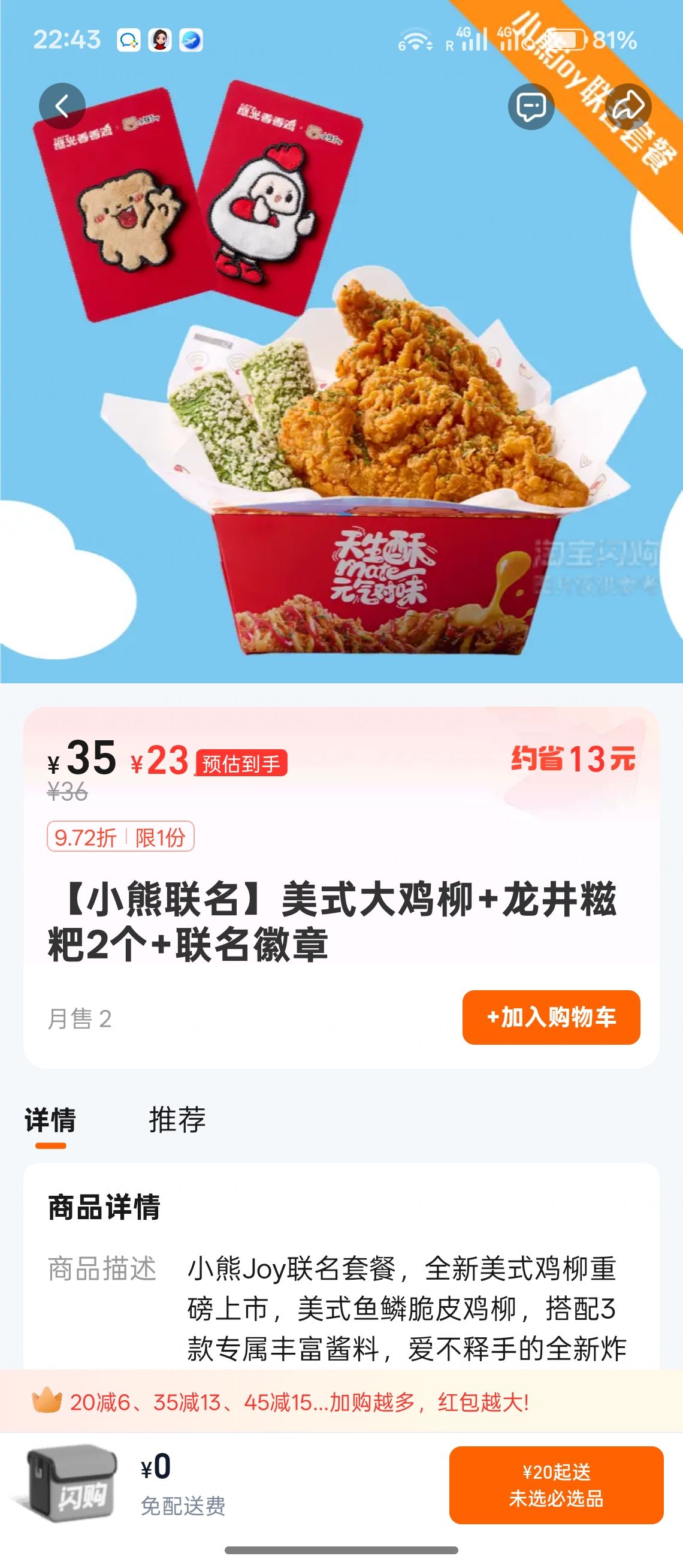Switch to the 推荐 tab
683x1568 pixels.
click(x=177, y=1120)
